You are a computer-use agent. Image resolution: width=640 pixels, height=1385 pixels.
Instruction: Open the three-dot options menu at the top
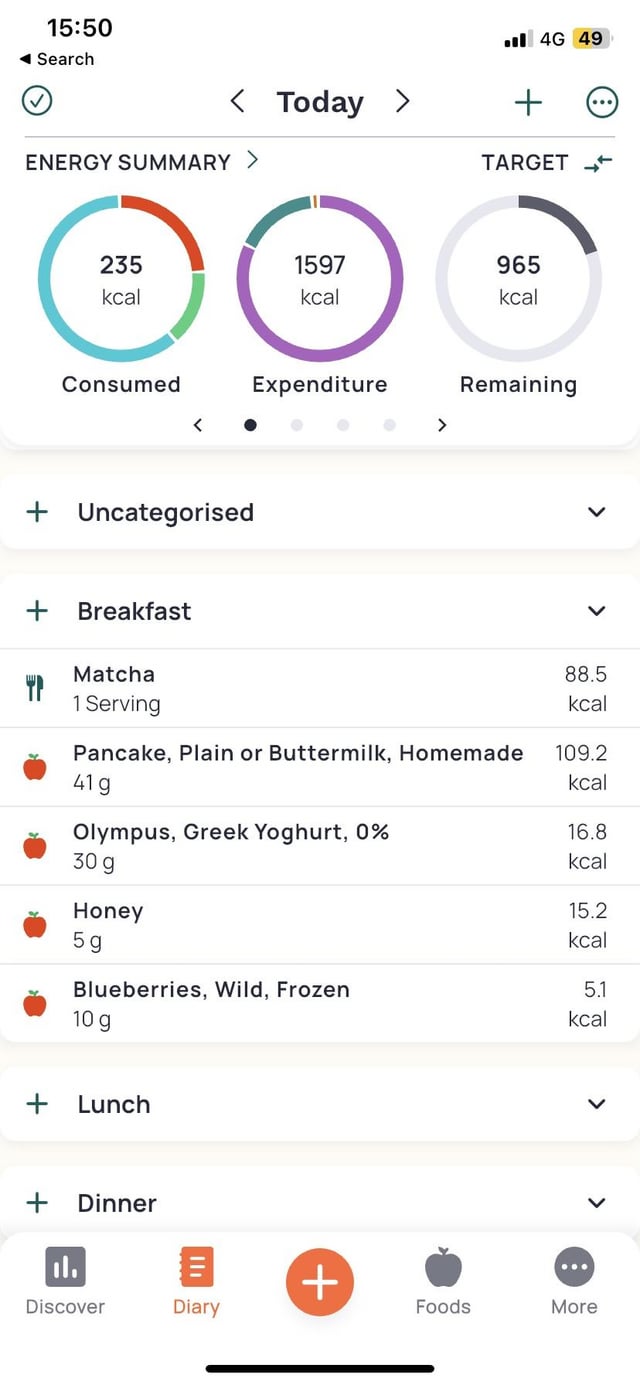[602, 102]
